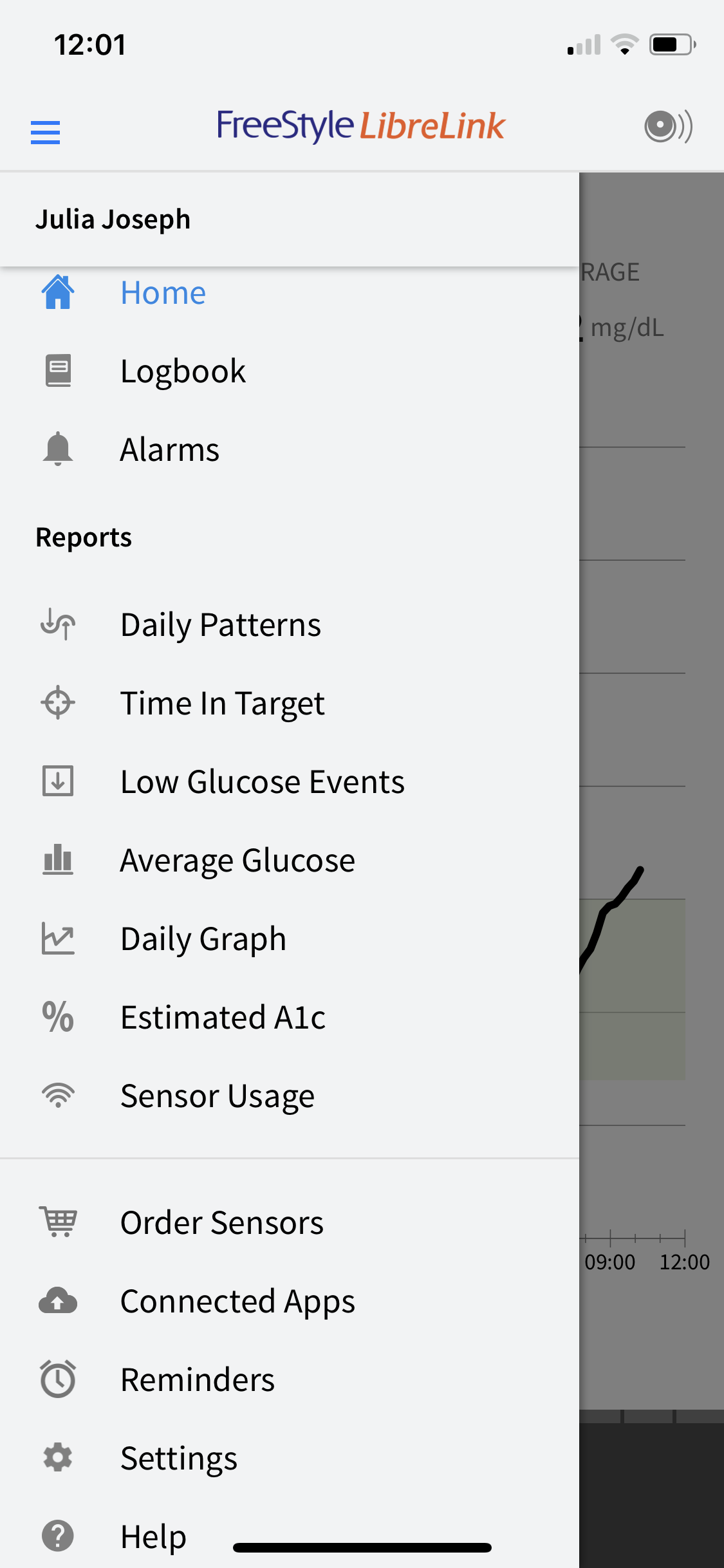Go to Settings

point(290,1458)
